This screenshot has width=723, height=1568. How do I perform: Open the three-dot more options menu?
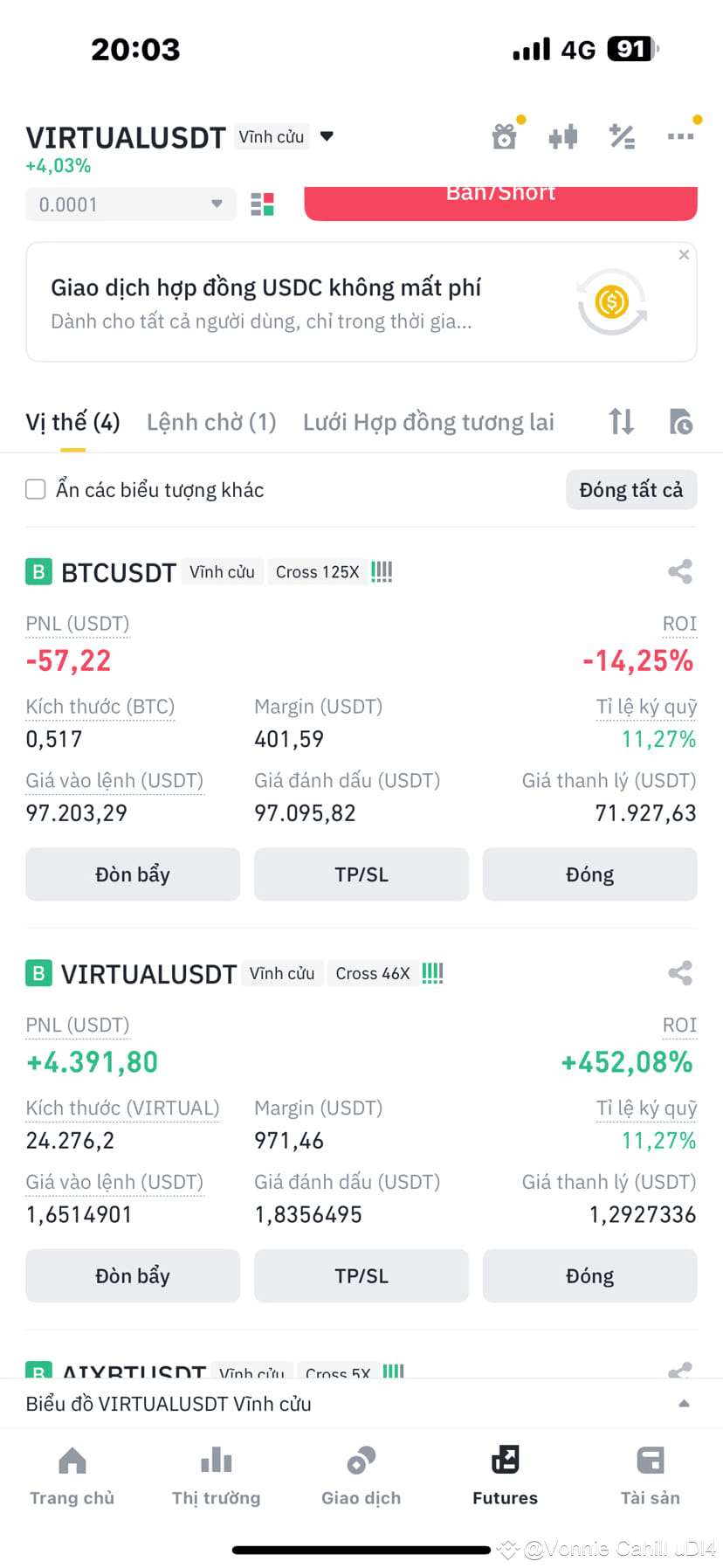click(x=681, y=136)
